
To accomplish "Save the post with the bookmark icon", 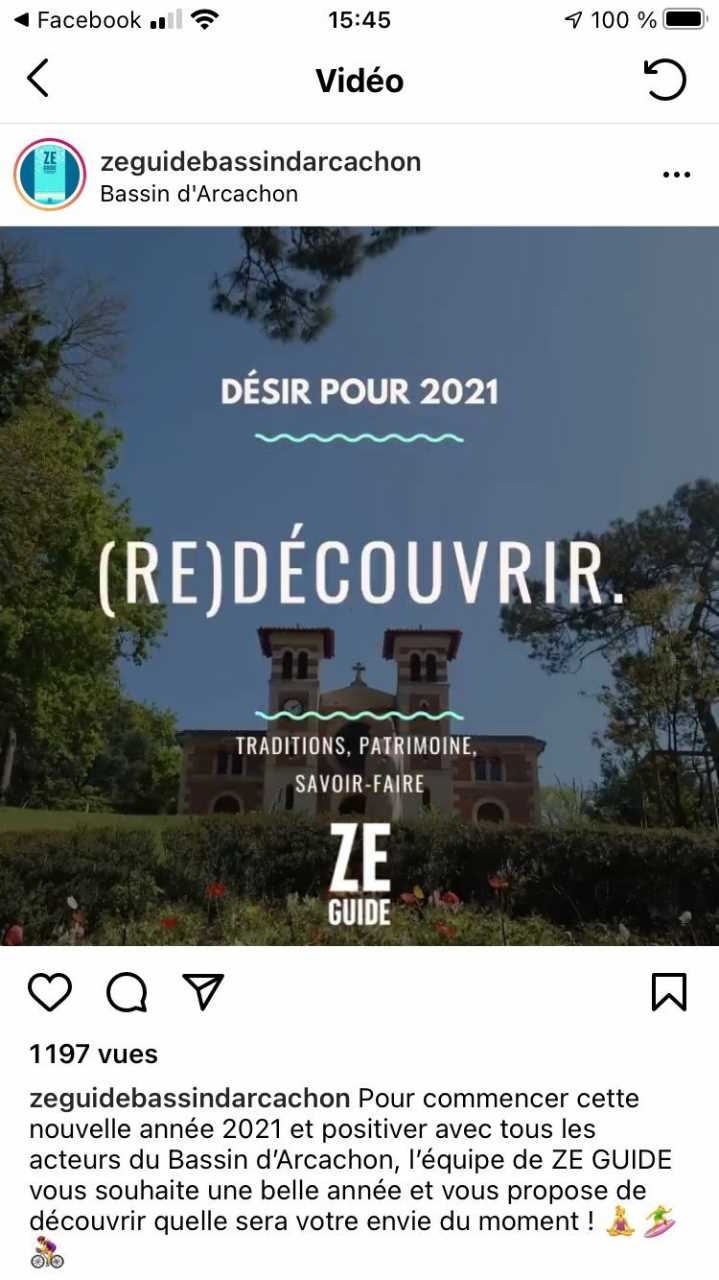I will click(669, 992).
